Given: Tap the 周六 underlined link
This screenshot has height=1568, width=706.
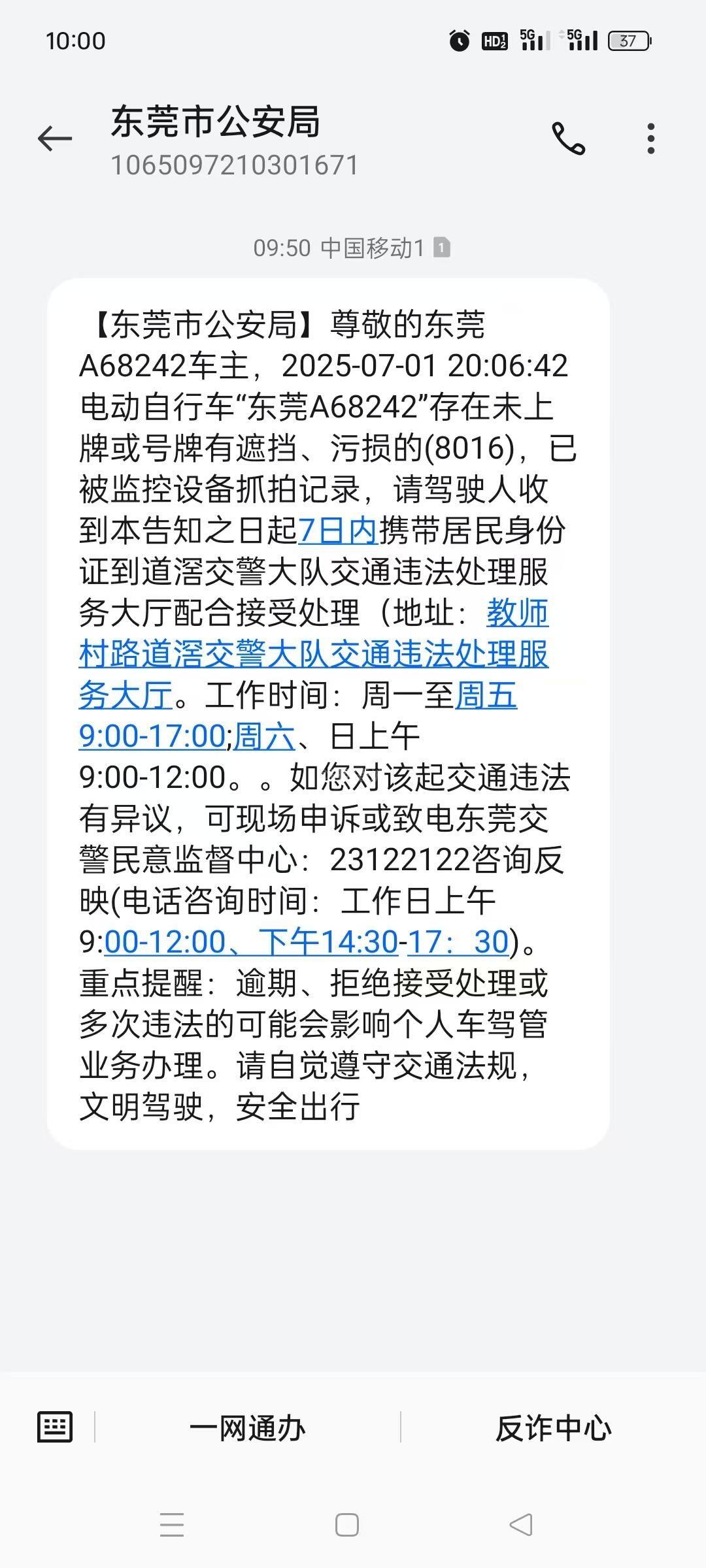Looking at the screenshot, I should [264, 736].
